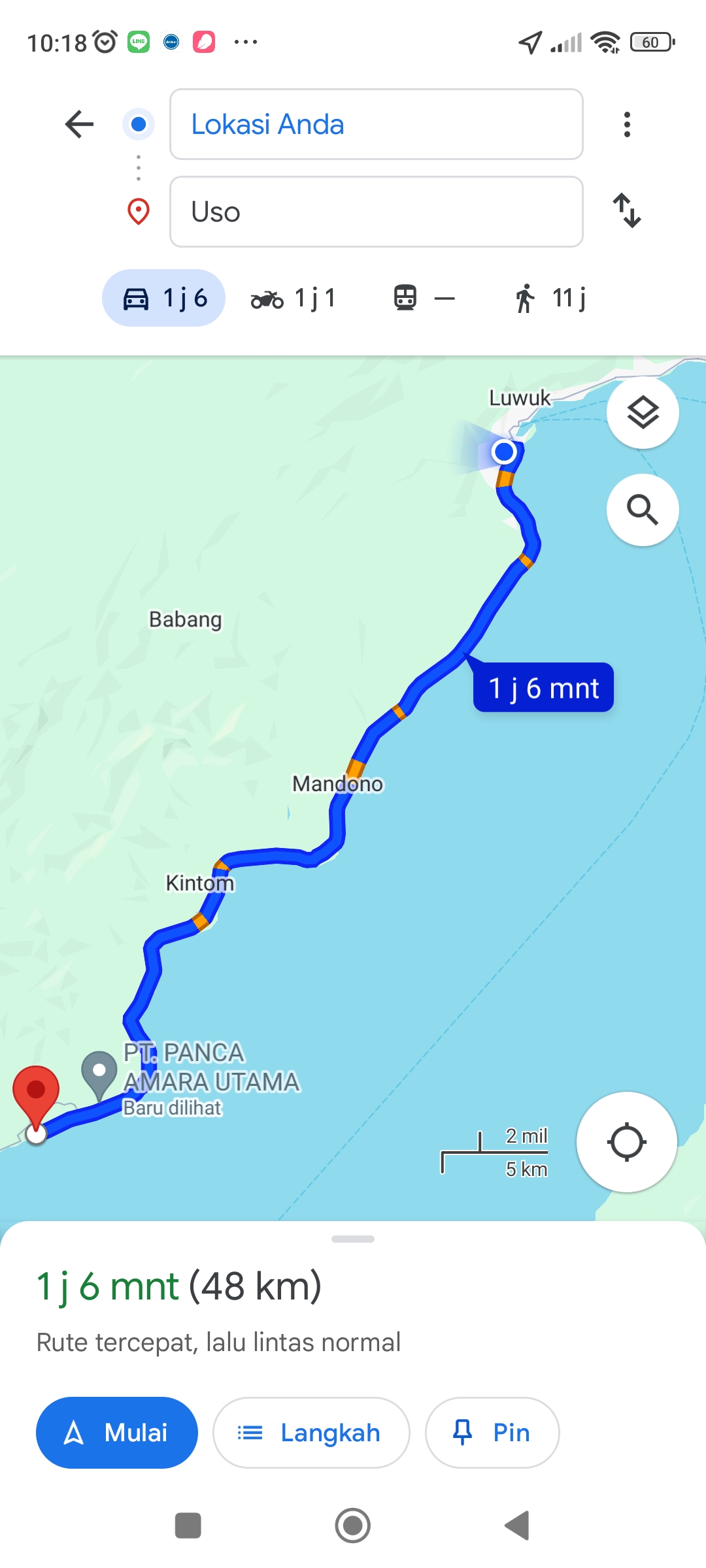Edit the Lokasi Anda starting point field
The image size is (706, 1568).
tap(376, 124)
